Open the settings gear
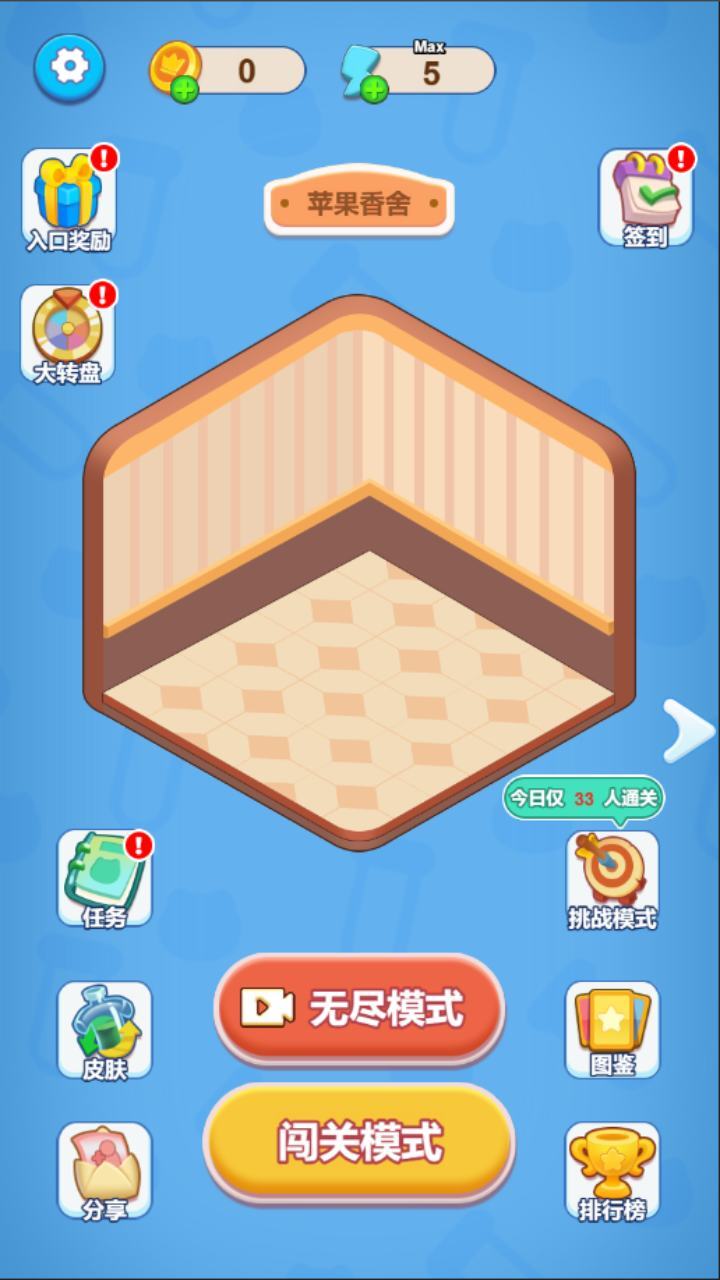720x1280 pixels. coord(69,68)
